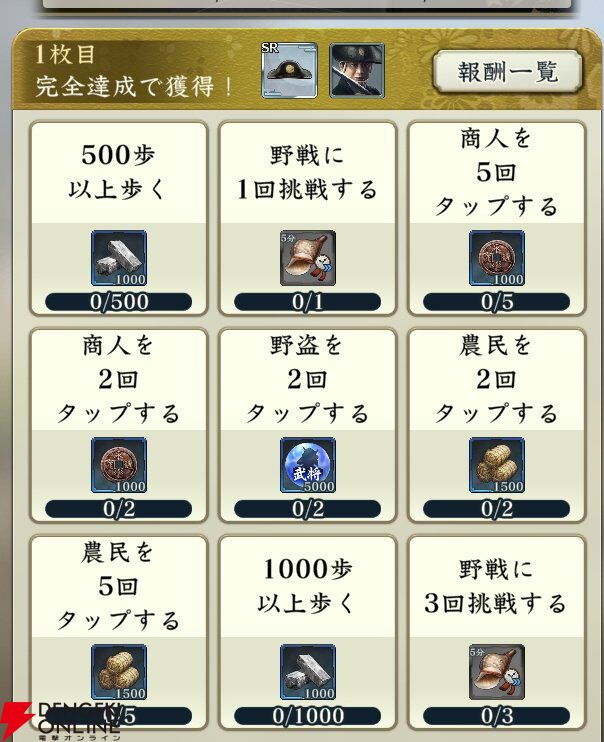This screenshot has width=604, height=742.
Task: View the samurai character portrait reward
Action: 357,71
